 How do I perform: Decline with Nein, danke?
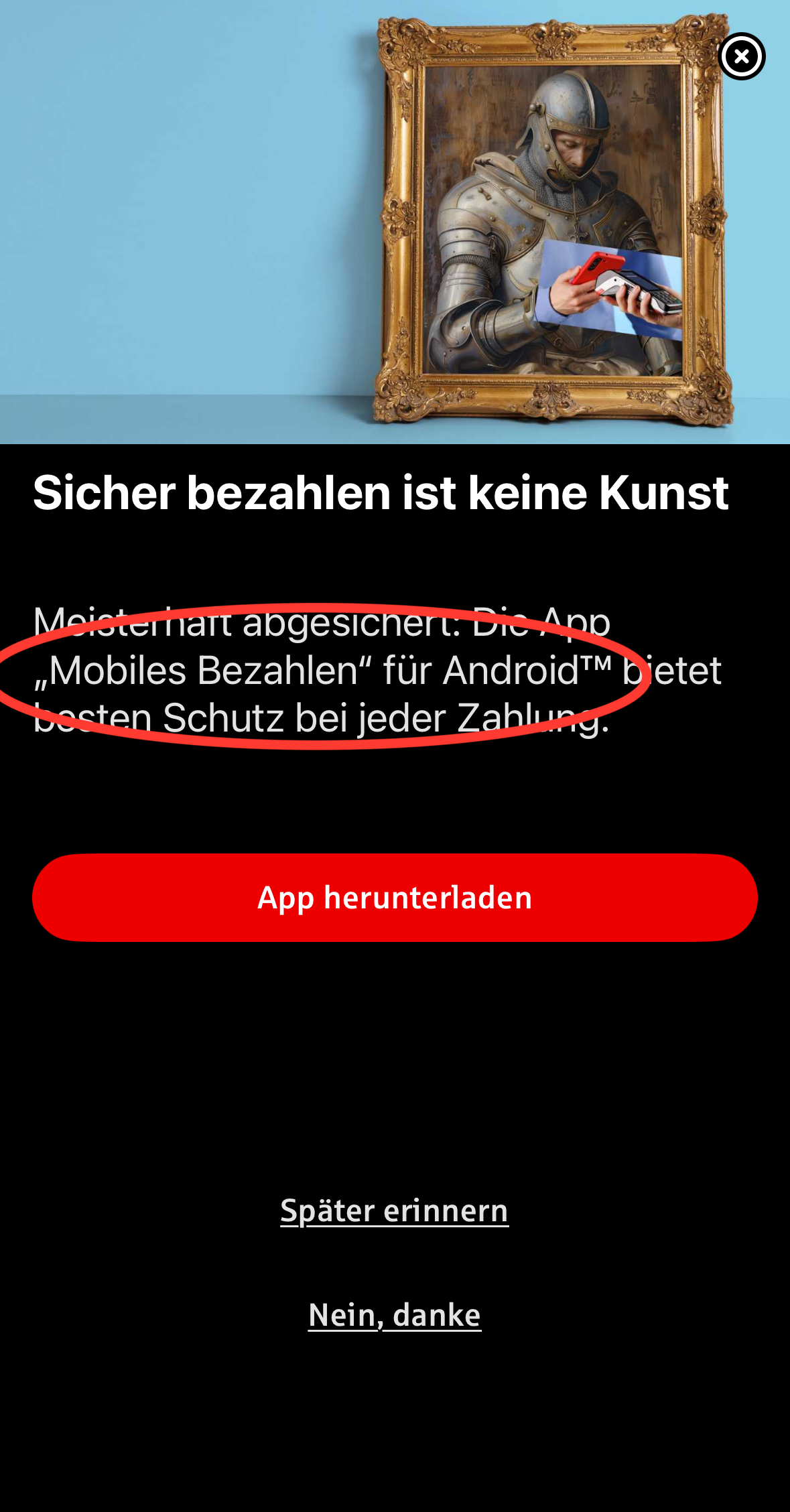(x=395, y=1315)
